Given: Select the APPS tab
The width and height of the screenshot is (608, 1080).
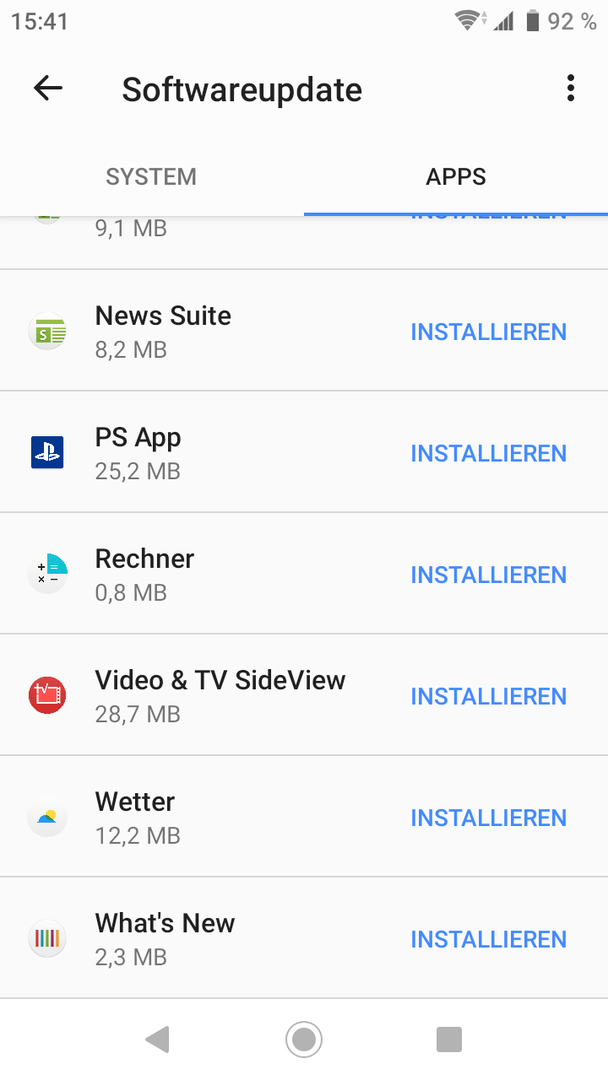Looking at the screenshot, I should pyautogui.click(x=456, y=177).
